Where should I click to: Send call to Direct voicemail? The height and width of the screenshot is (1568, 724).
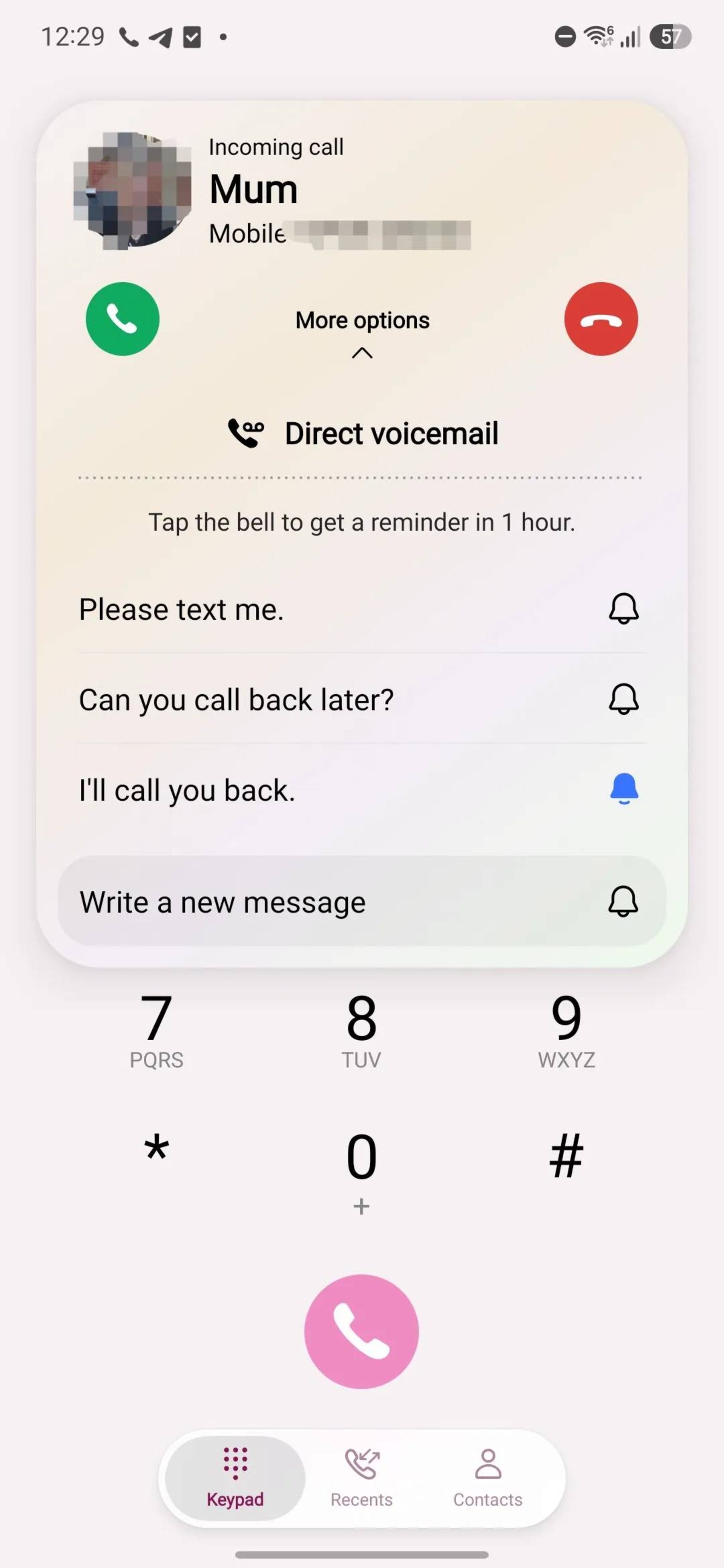click(363, 433)
